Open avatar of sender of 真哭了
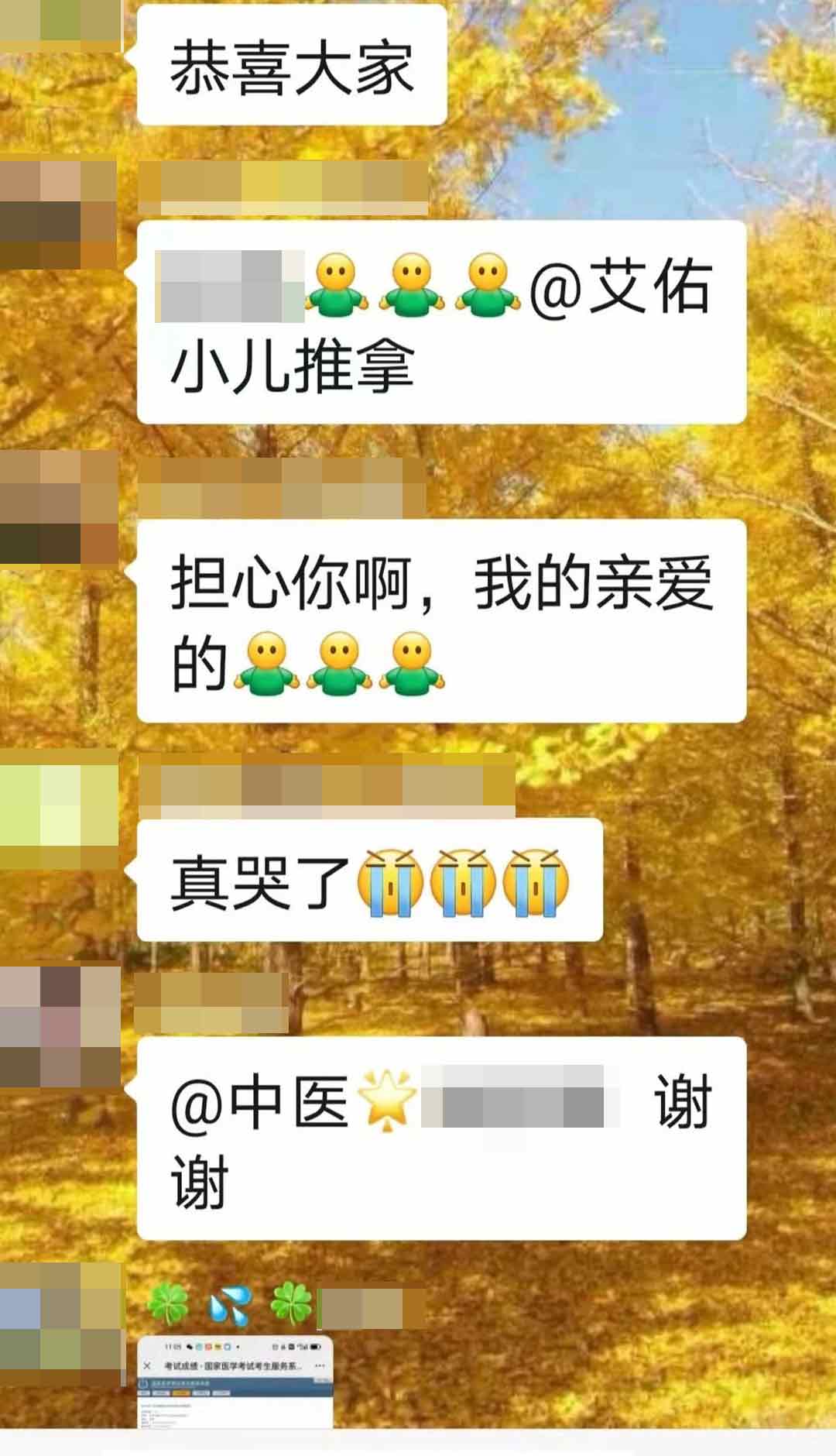The image size is (836, 1456). 59,809
